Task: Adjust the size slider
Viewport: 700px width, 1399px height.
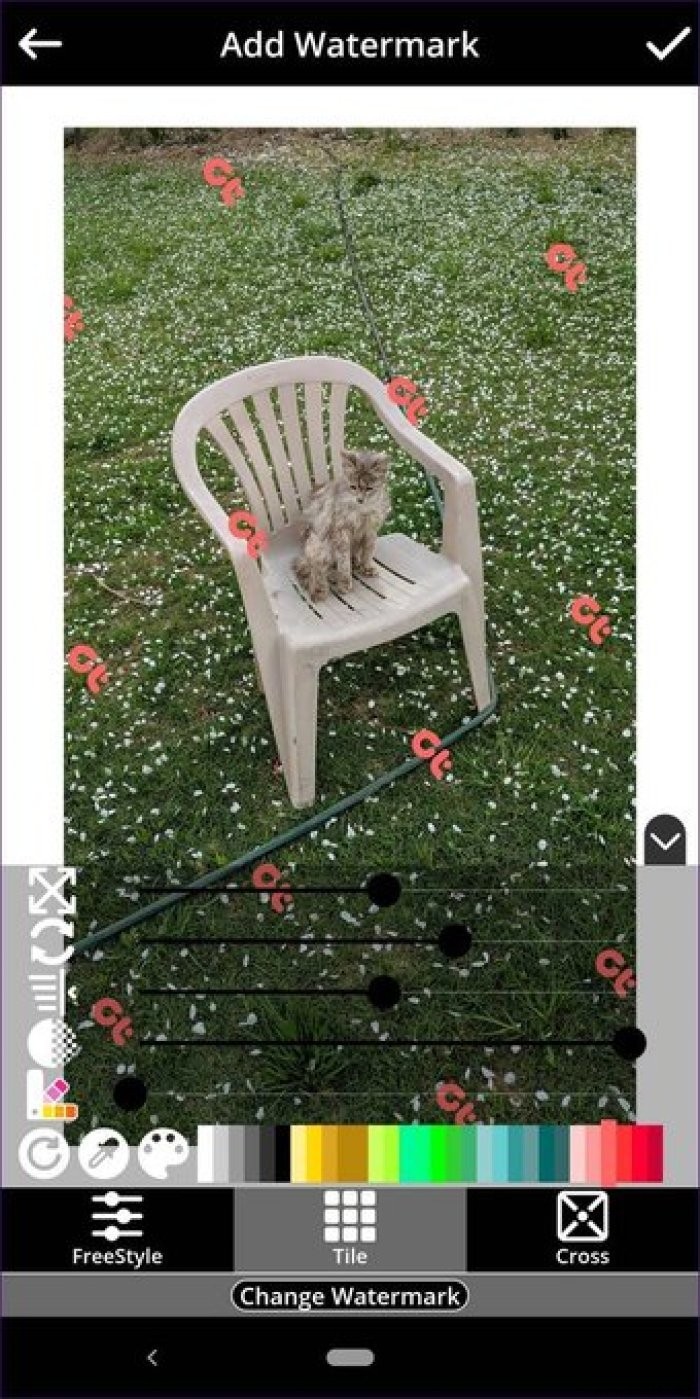Action: (384, 889)
